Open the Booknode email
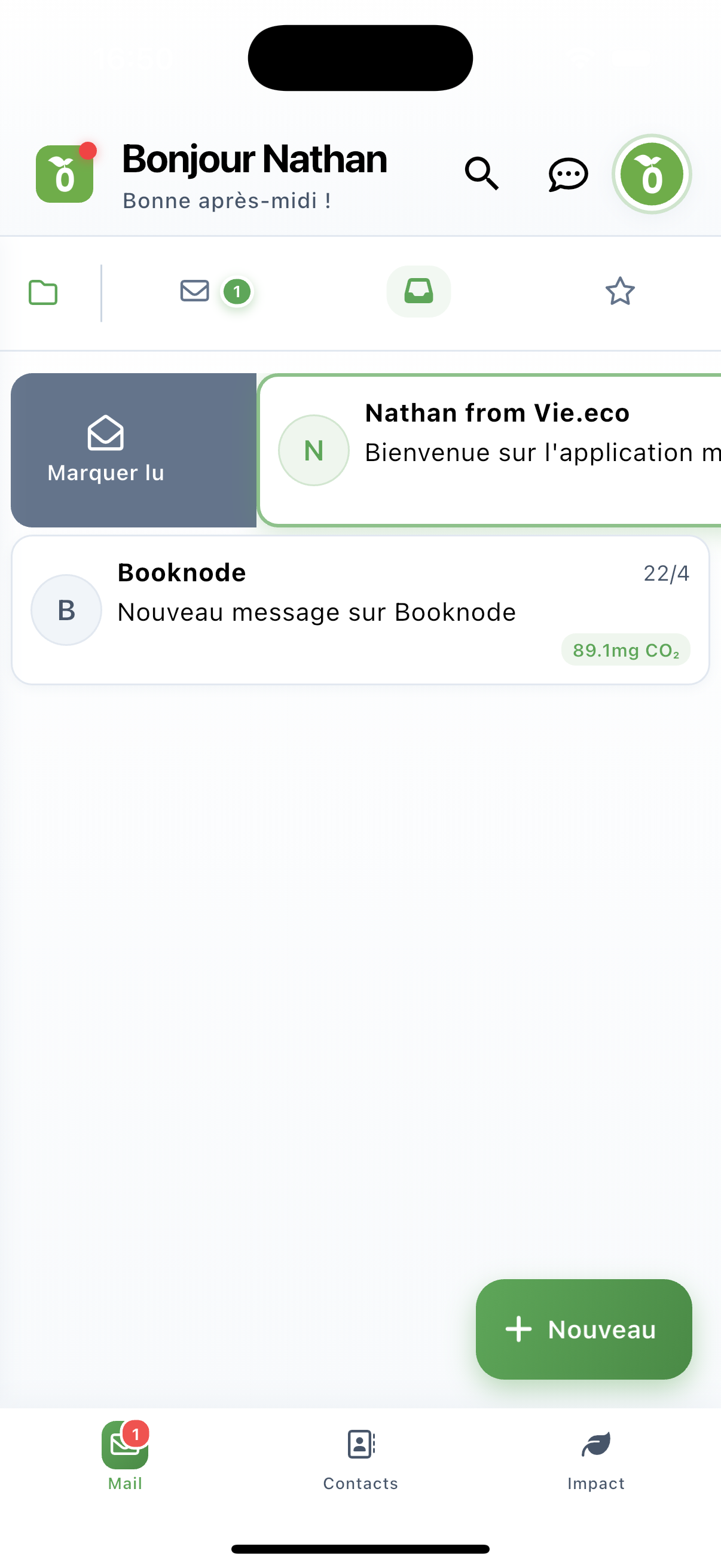721x1568 pixels. coord(360,610)
